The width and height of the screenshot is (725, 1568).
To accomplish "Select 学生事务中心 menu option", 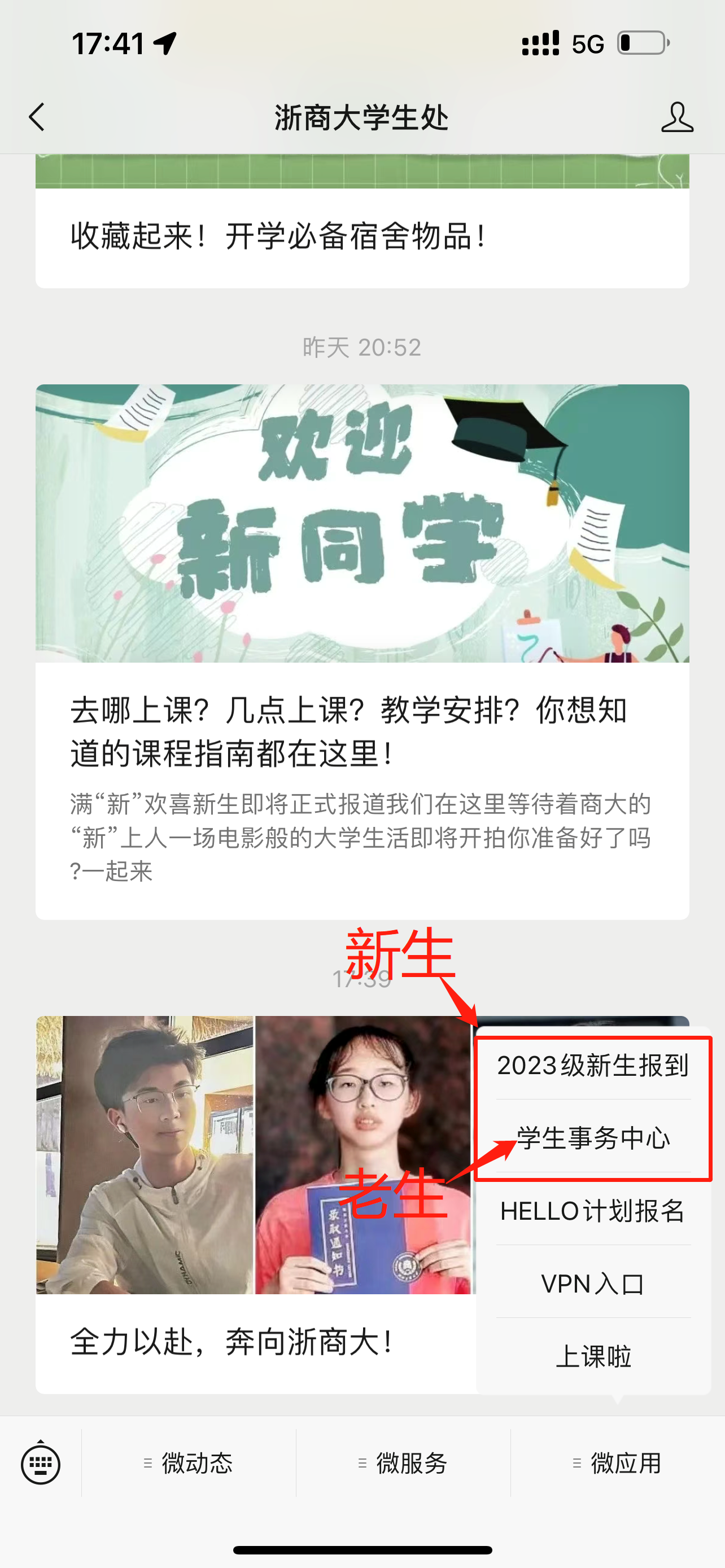I will (593, 1138).
